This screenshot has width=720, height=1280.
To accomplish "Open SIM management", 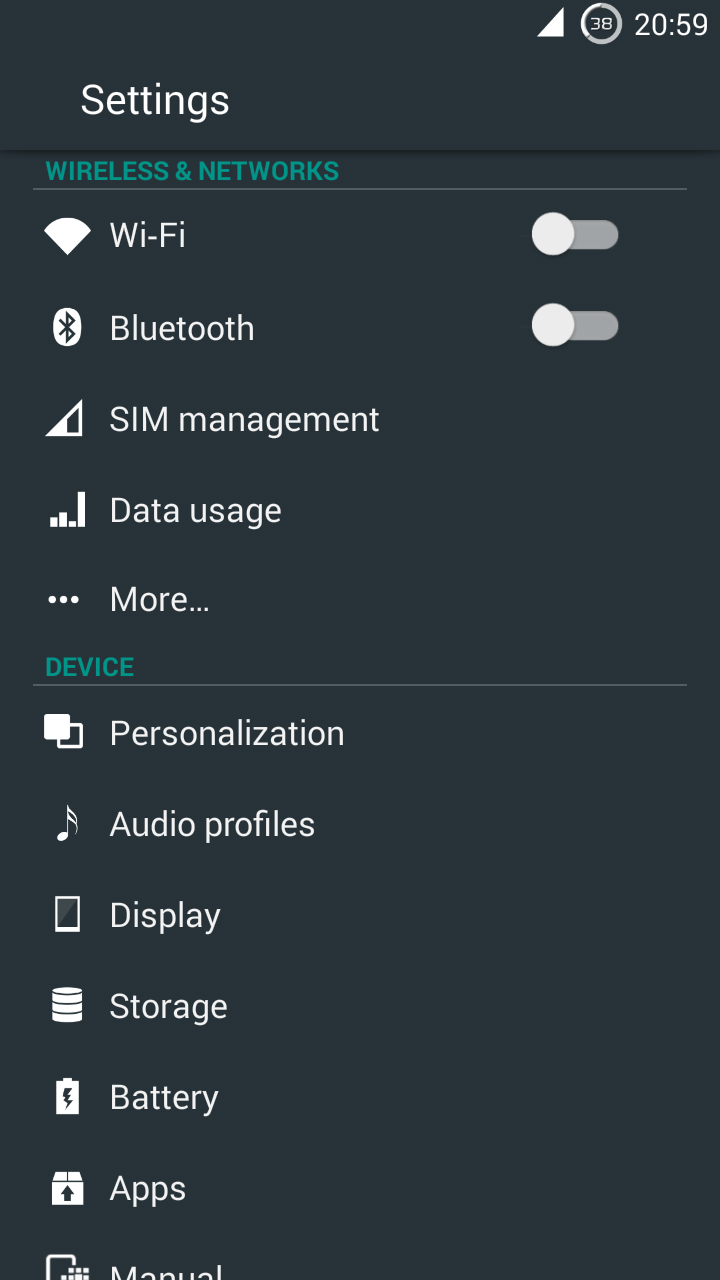I will 244,420.
